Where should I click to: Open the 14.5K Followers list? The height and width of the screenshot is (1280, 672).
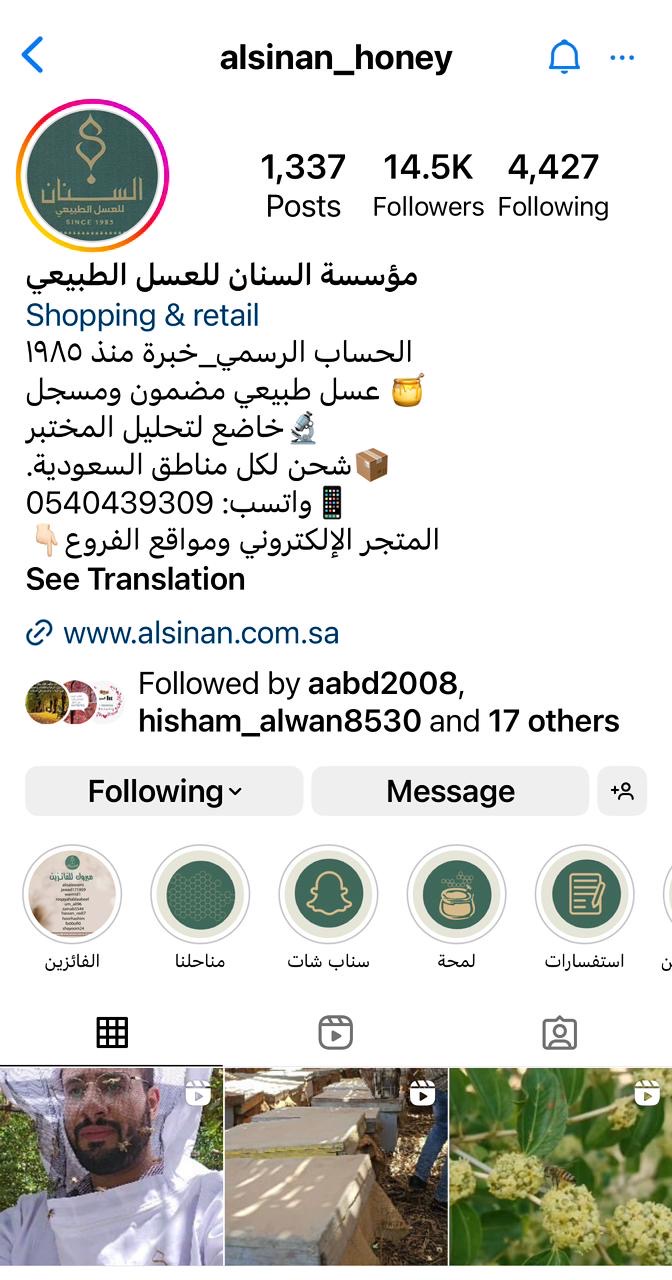pyautogui.click(x=428, y=185)
